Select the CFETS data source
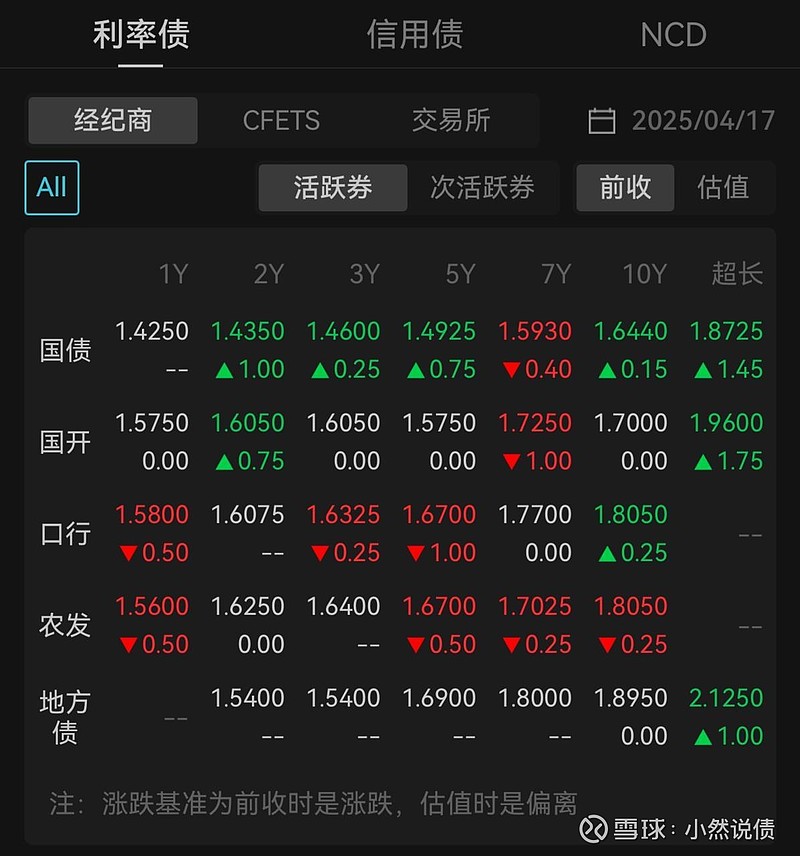The image size is (800, 856). 281,120
